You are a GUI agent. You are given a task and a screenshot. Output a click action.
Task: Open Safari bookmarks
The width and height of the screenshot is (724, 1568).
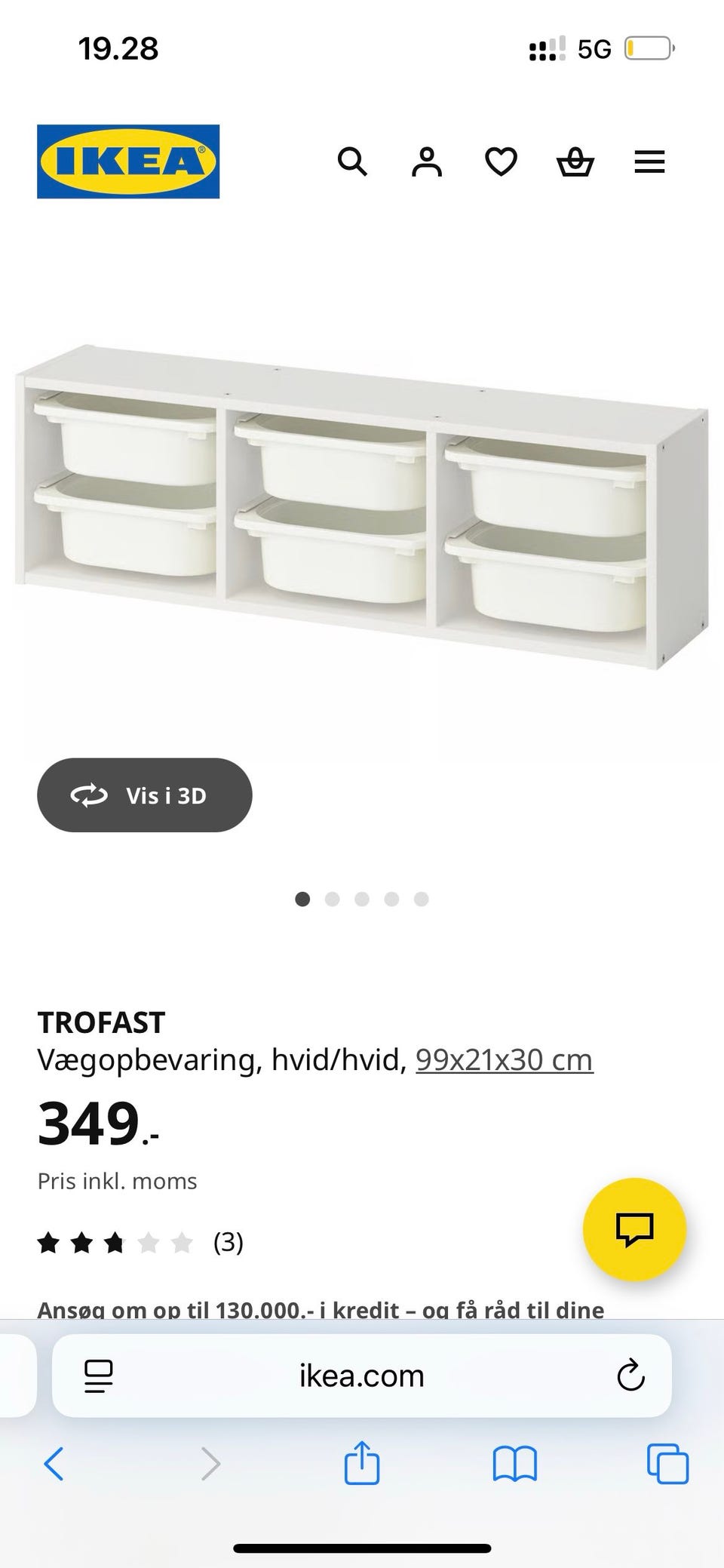click(514, 1464)
